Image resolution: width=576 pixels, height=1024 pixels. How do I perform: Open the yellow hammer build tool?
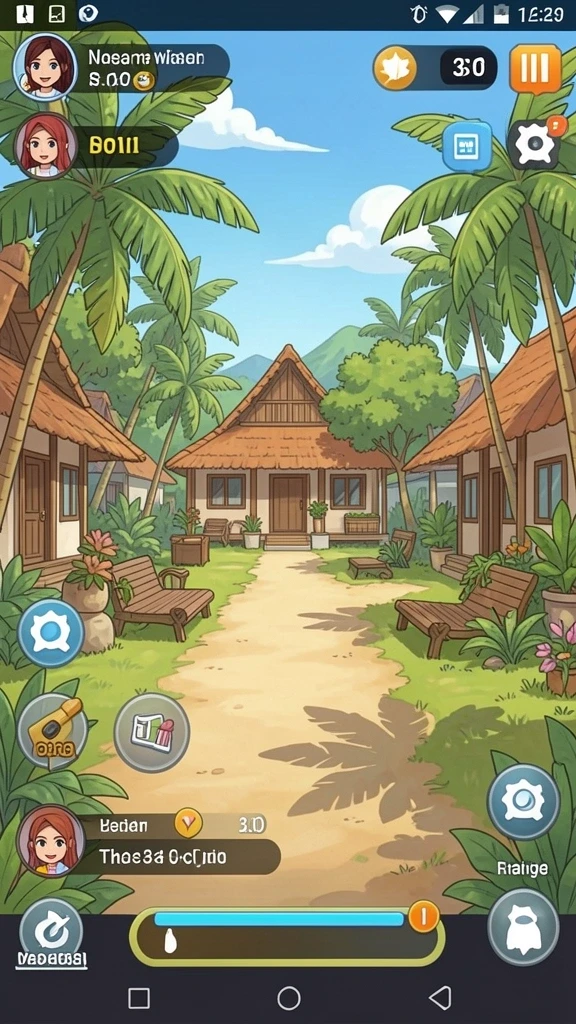click(52, 730)
